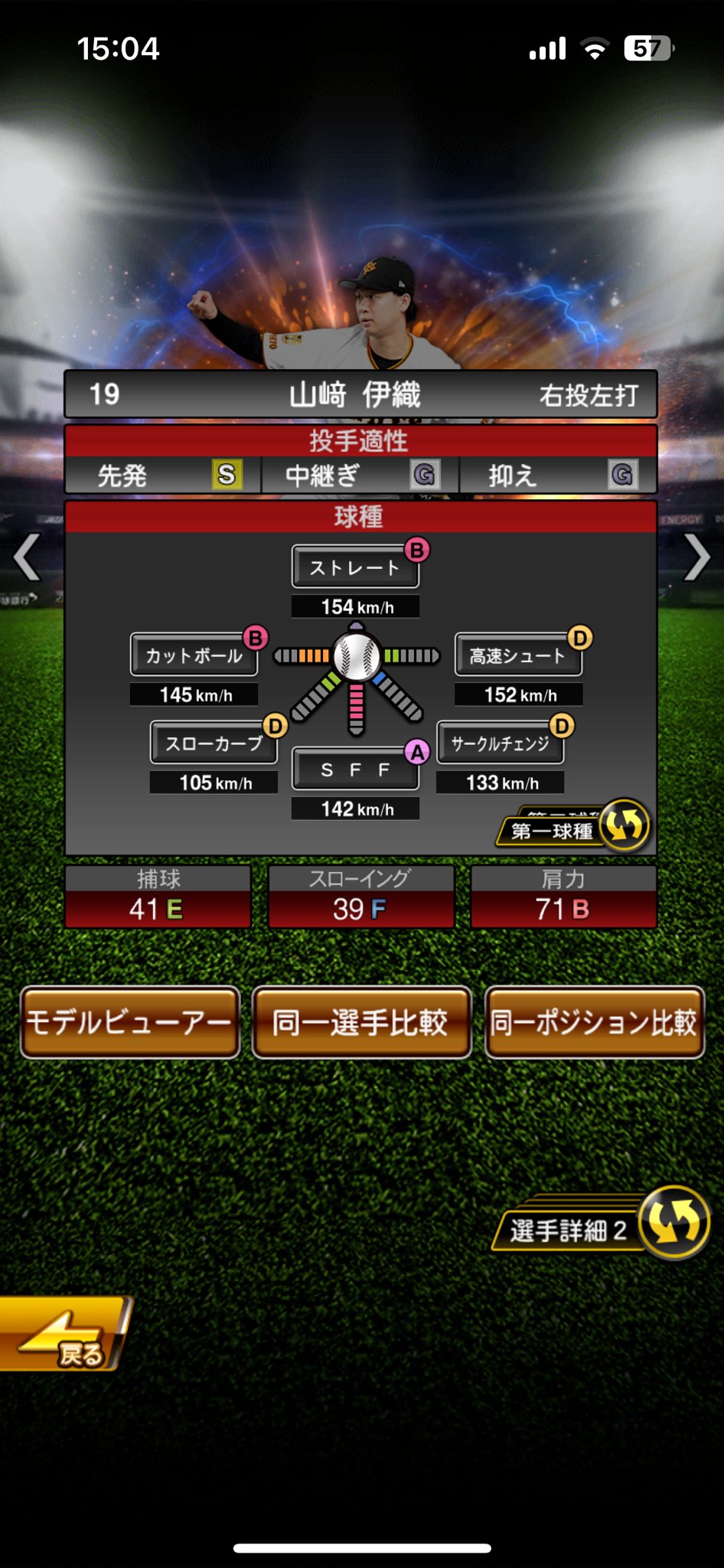Tap the 戻る back button
724x1568 pixels.
pos(65,1335)
